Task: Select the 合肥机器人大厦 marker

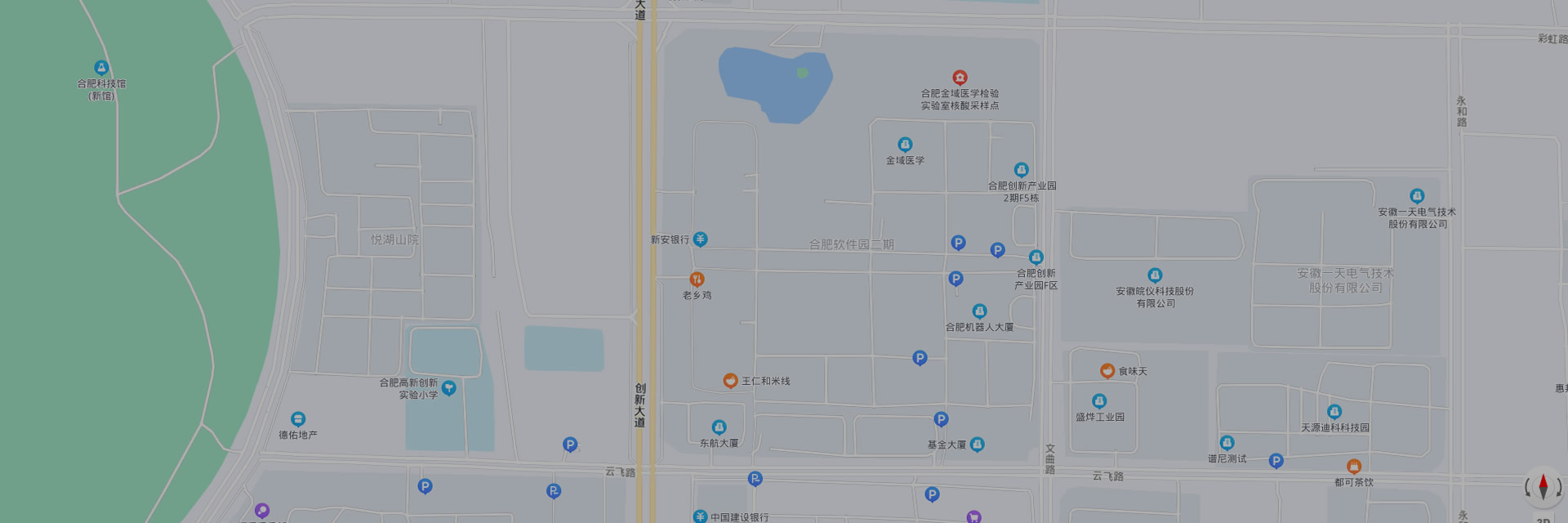Action: point(979,311)
